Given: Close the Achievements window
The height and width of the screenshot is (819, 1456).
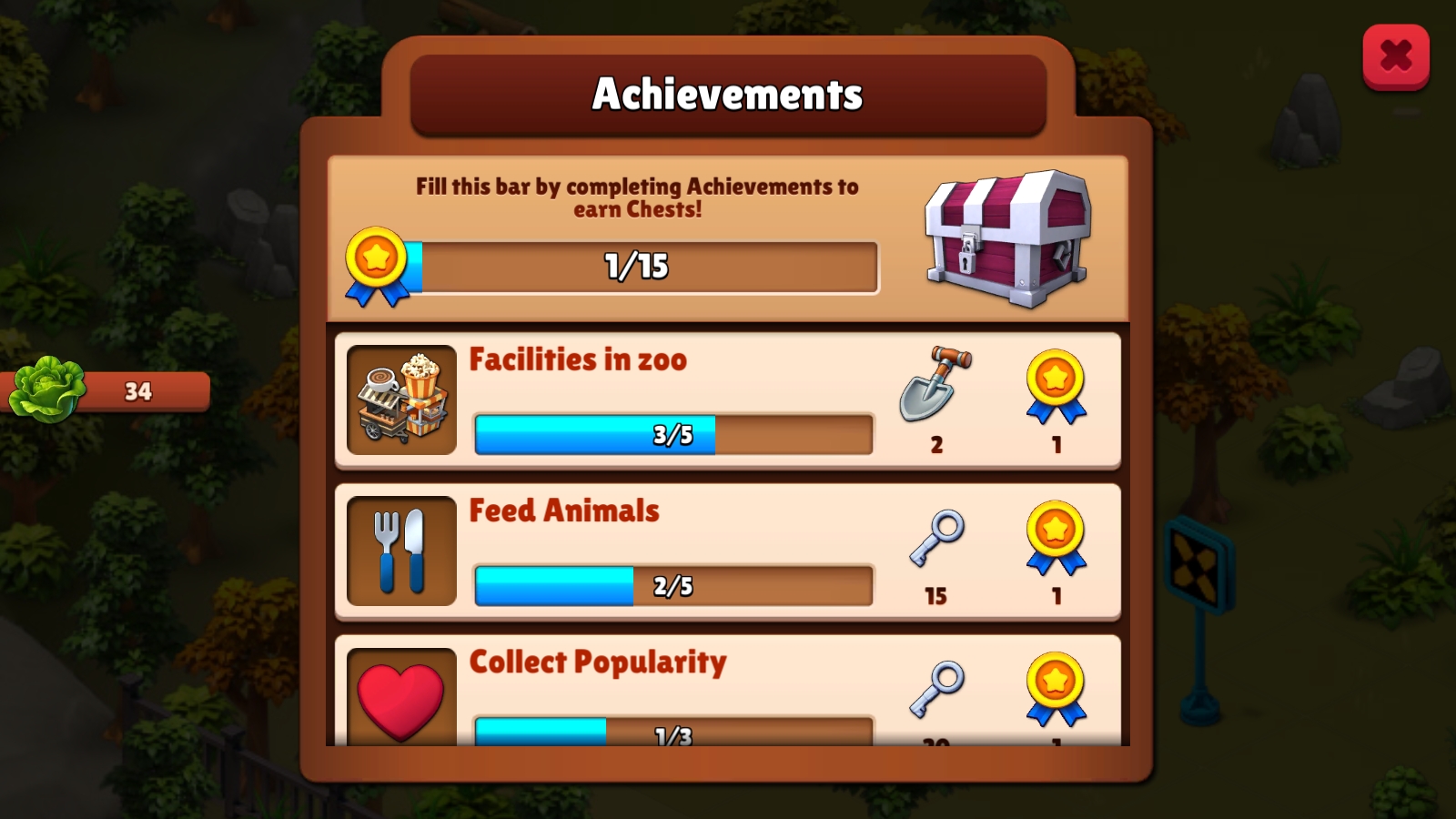Looking at the screenshot, I should 1395,56.
